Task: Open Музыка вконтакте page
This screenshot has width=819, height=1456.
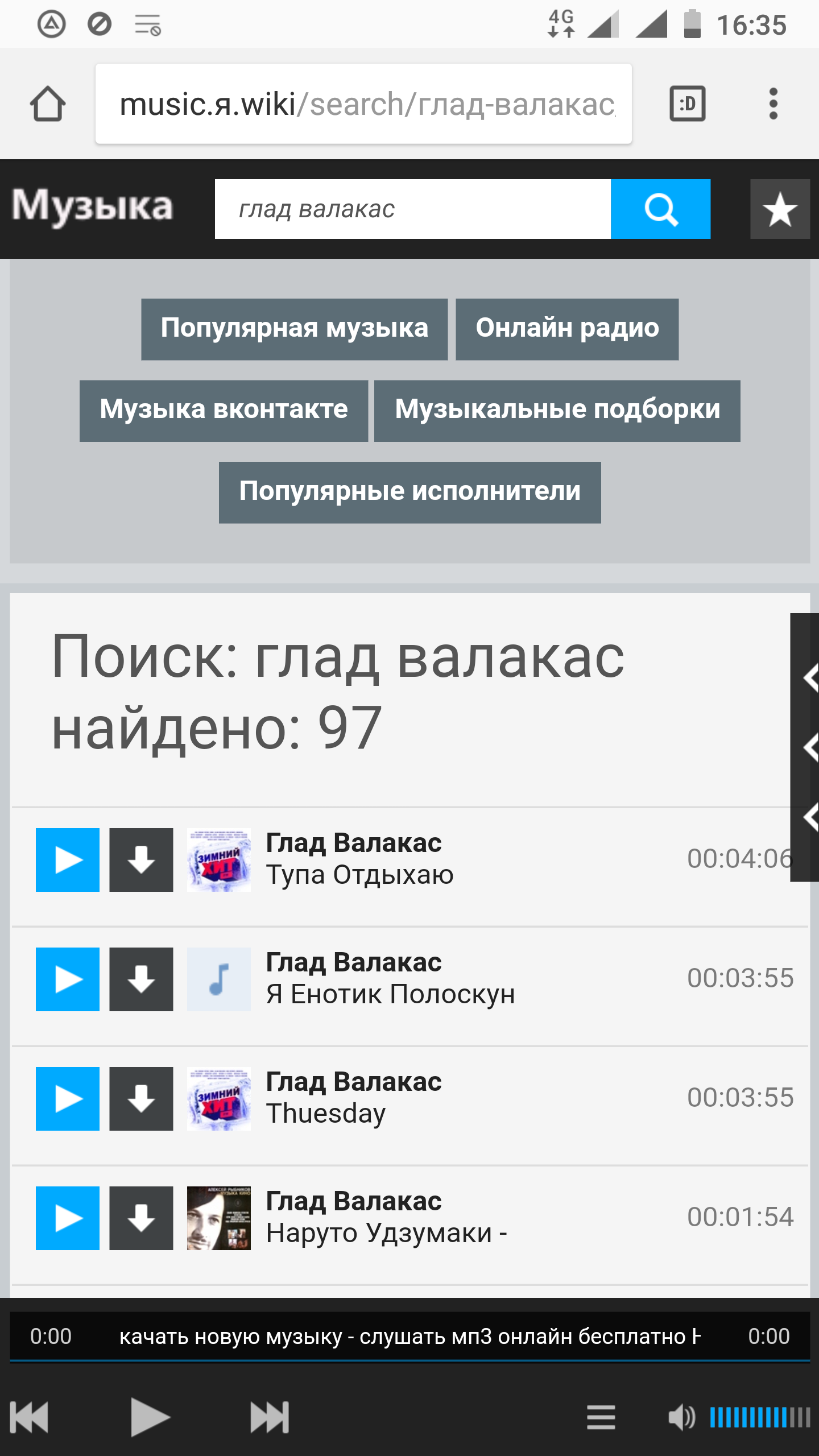Action: click(223, 409)
